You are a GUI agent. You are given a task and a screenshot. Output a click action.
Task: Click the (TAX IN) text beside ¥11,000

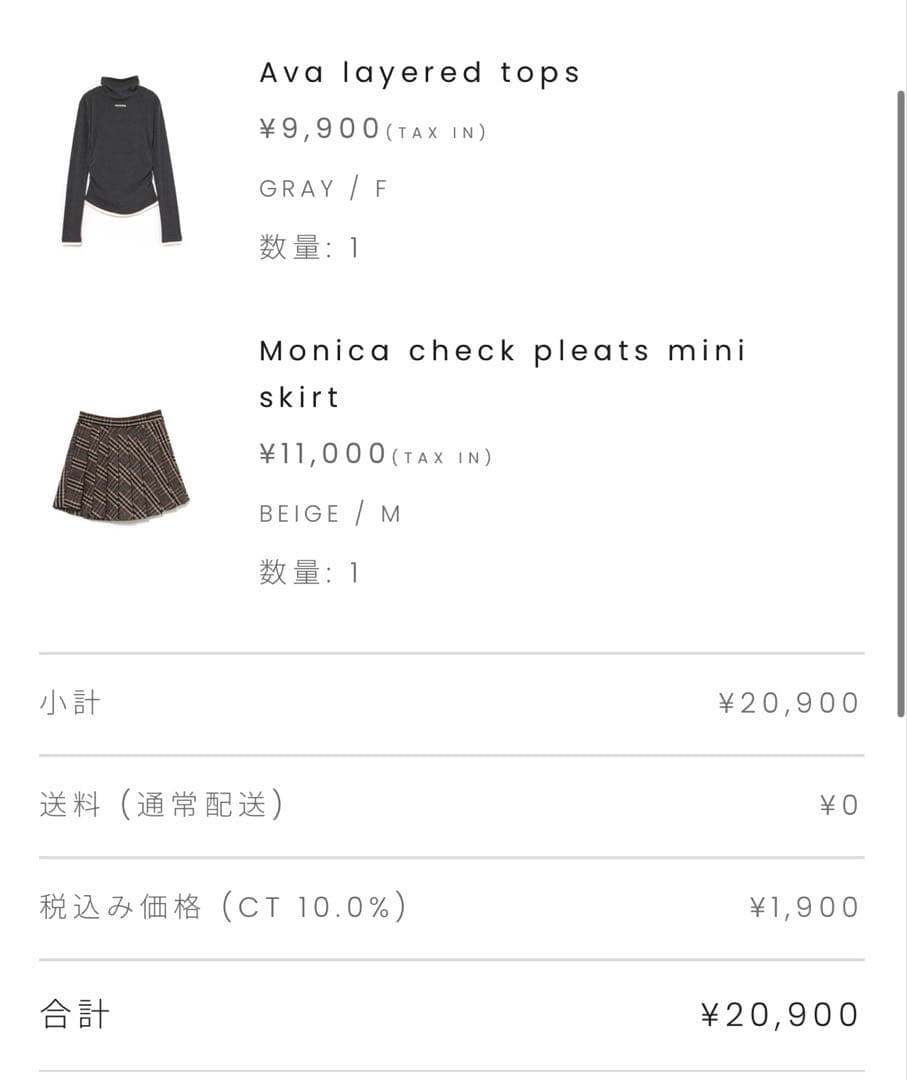[441, 457]
